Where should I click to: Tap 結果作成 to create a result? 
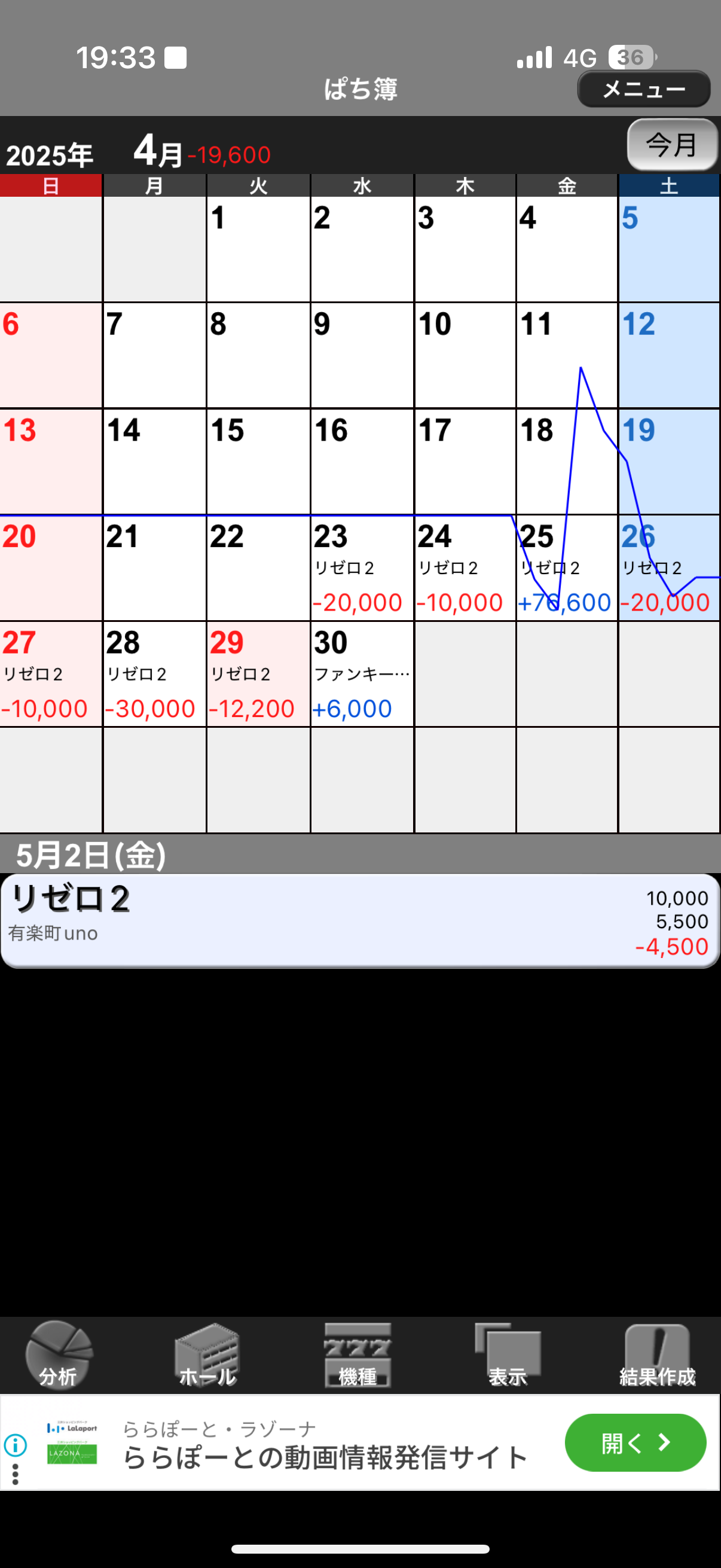coord(657,1355)
